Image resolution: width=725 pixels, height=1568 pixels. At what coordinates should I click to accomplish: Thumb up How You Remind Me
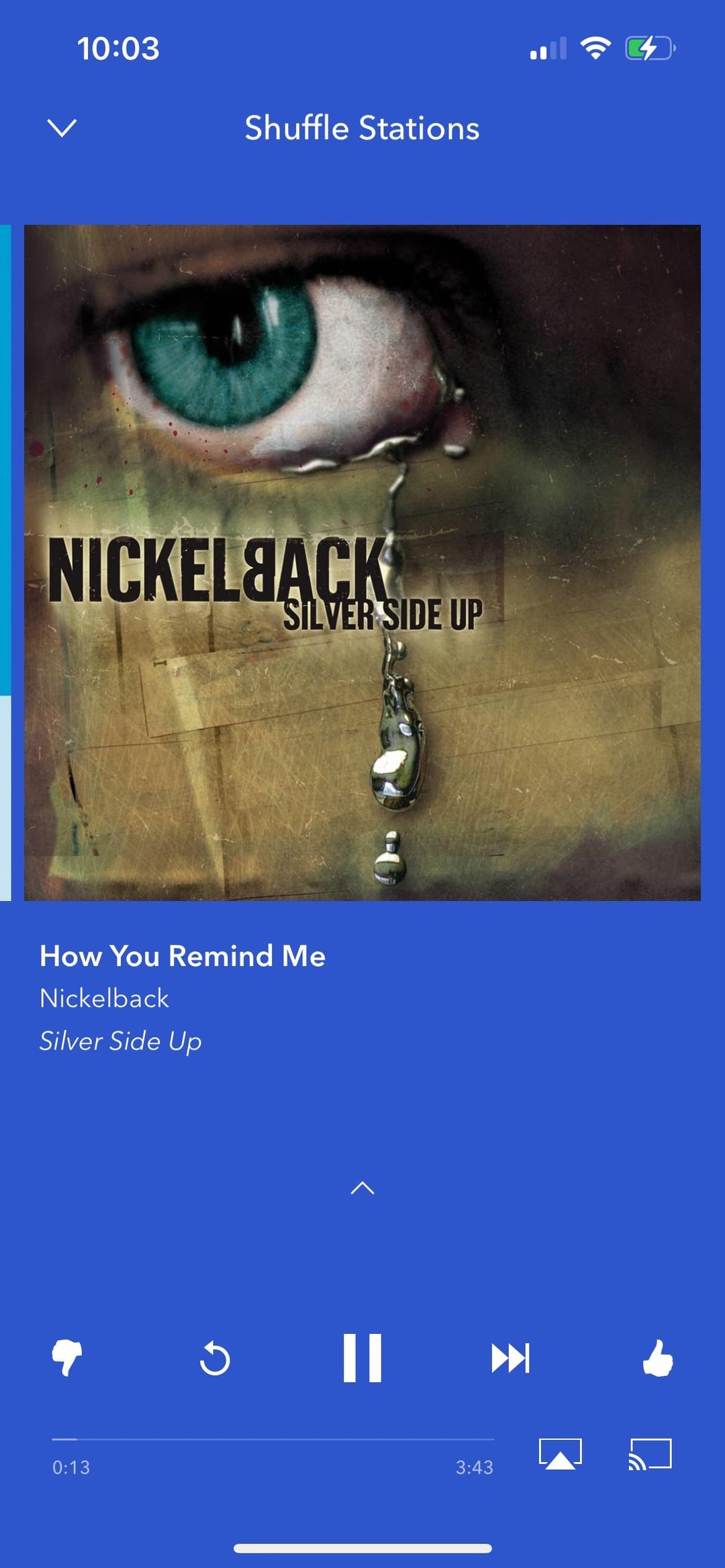658,1358
